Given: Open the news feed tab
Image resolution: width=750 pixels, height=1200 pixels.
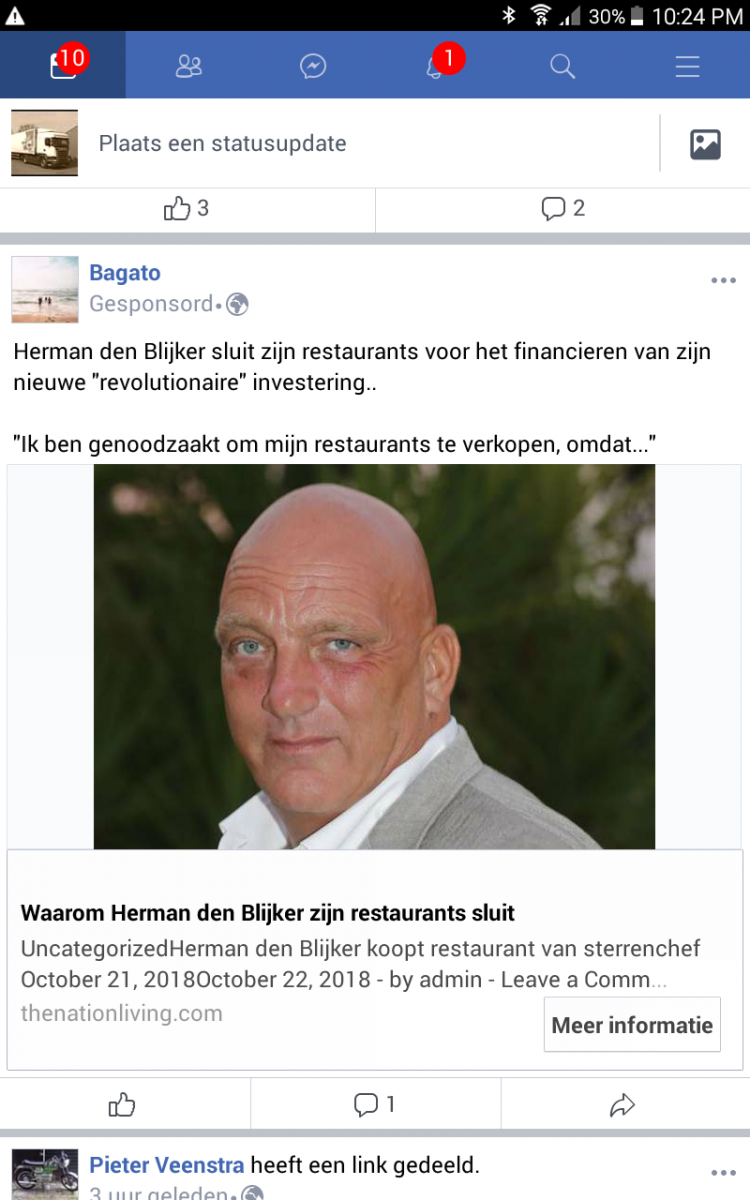Looking at the screenshot, I should point(63,66).
